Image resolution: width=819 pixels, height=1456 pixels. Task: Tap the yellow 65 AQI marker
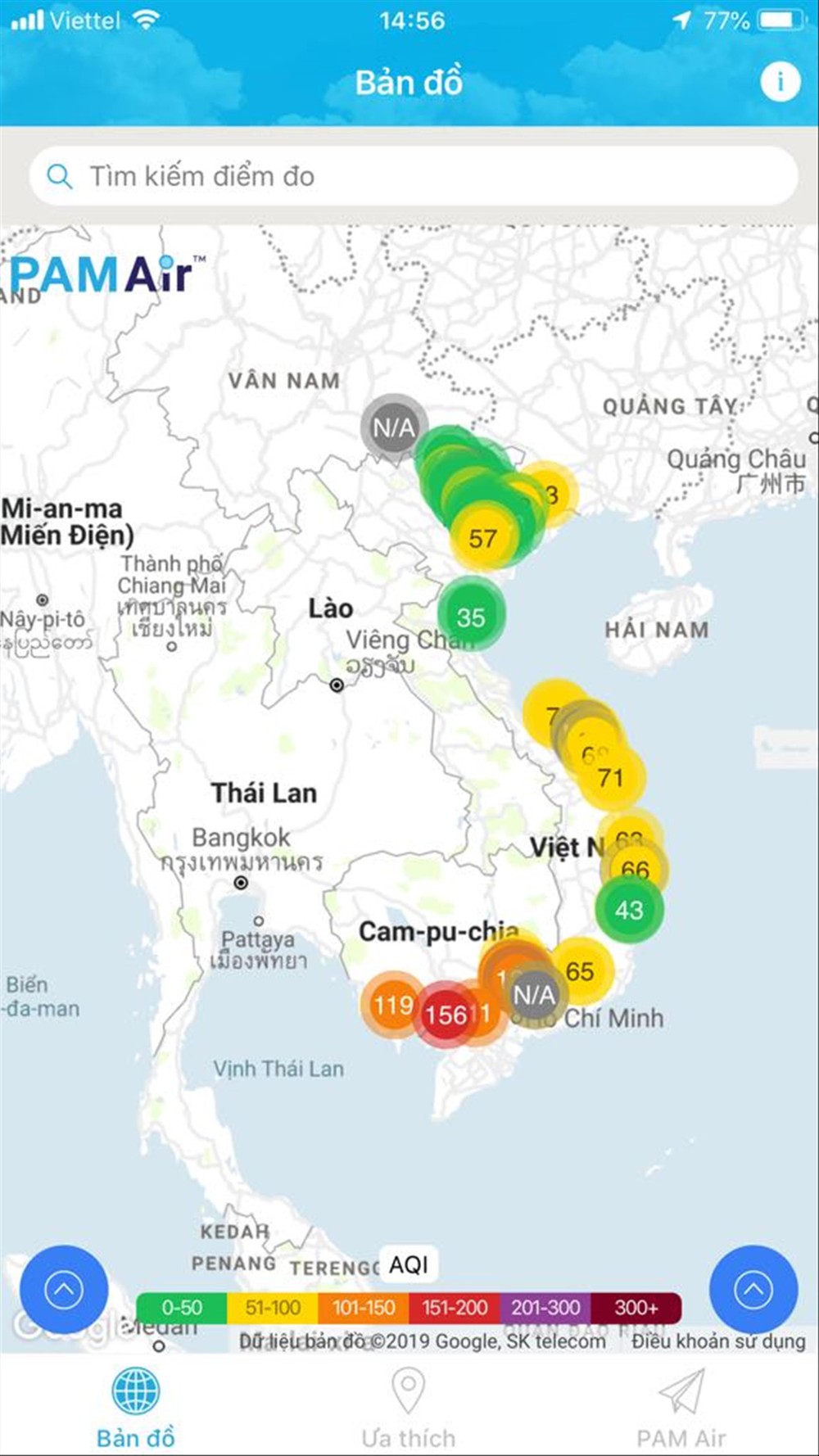pyautogui.click(x=580, y=971)
